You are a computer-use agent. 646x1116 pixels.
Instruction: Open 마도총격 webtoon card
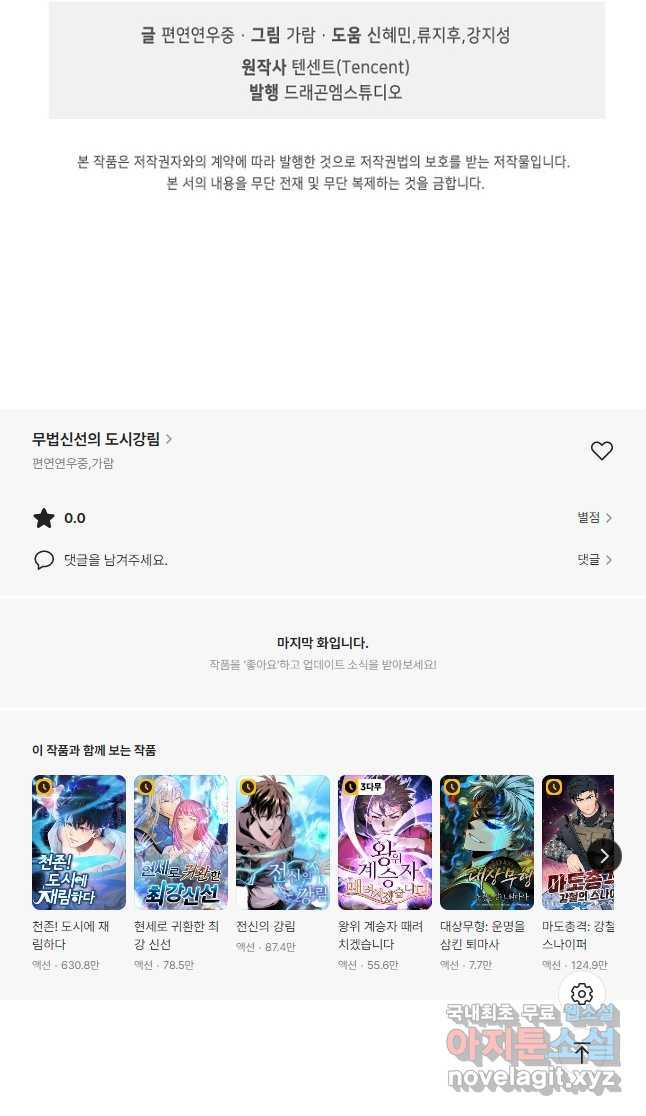pos(570,842)
